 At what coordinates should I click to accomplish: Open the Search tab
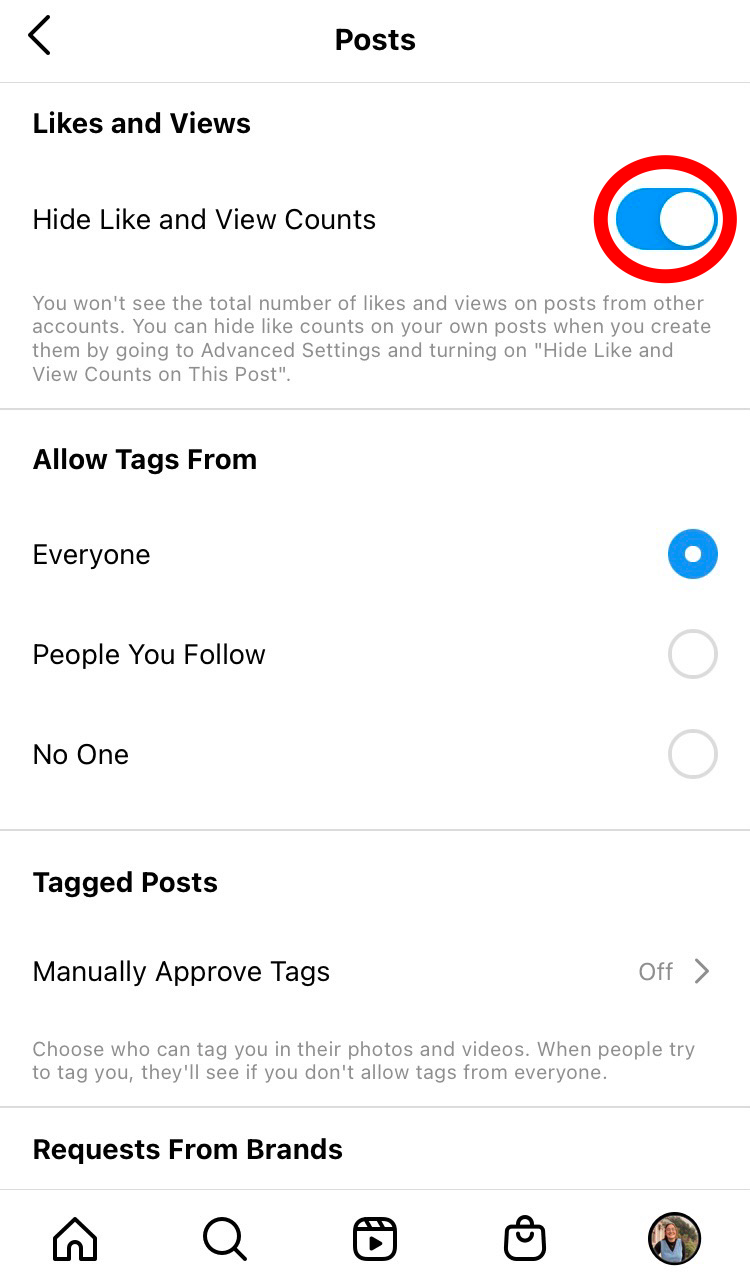click(225, 1239)
